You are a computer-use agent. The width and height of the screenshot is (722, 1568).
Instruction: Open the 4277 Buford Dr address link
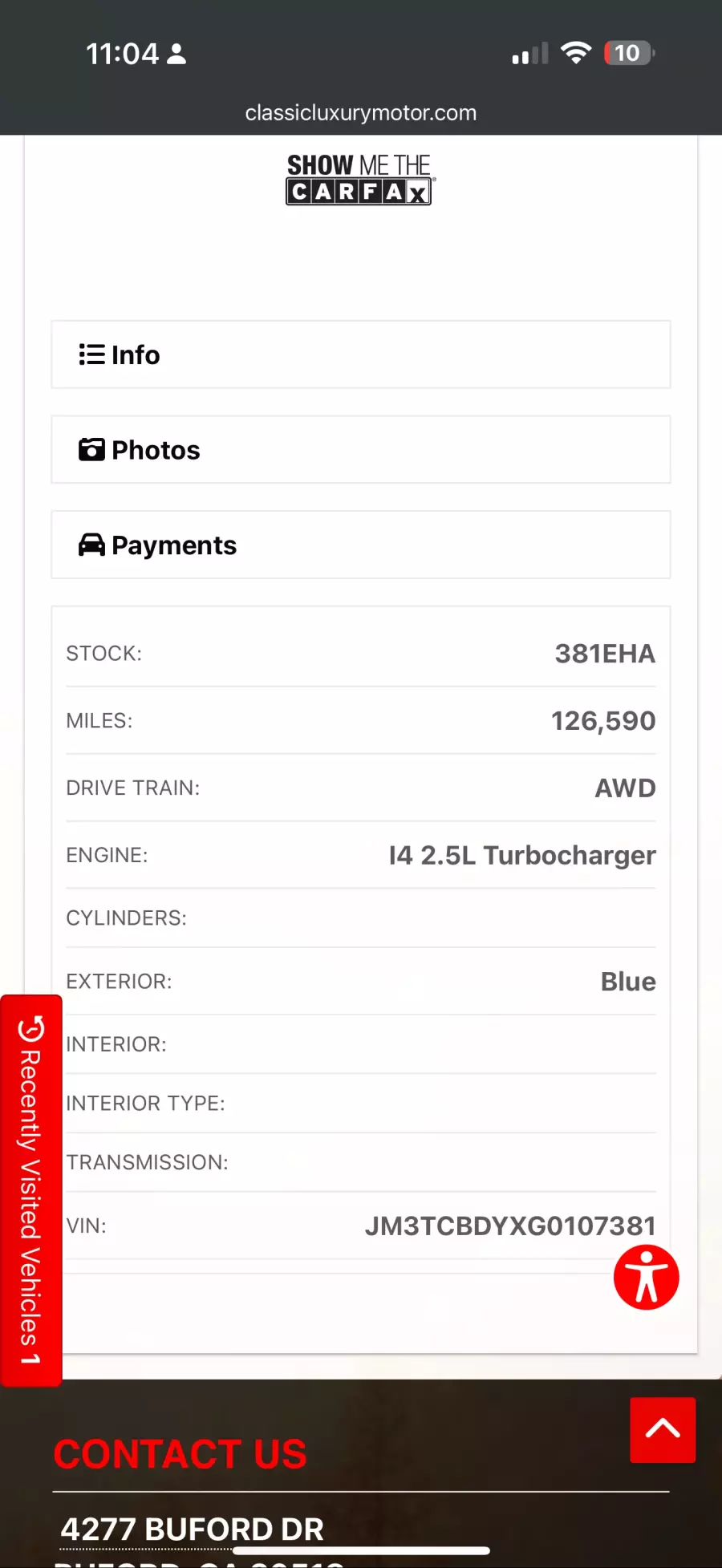tap(193, 1530)
